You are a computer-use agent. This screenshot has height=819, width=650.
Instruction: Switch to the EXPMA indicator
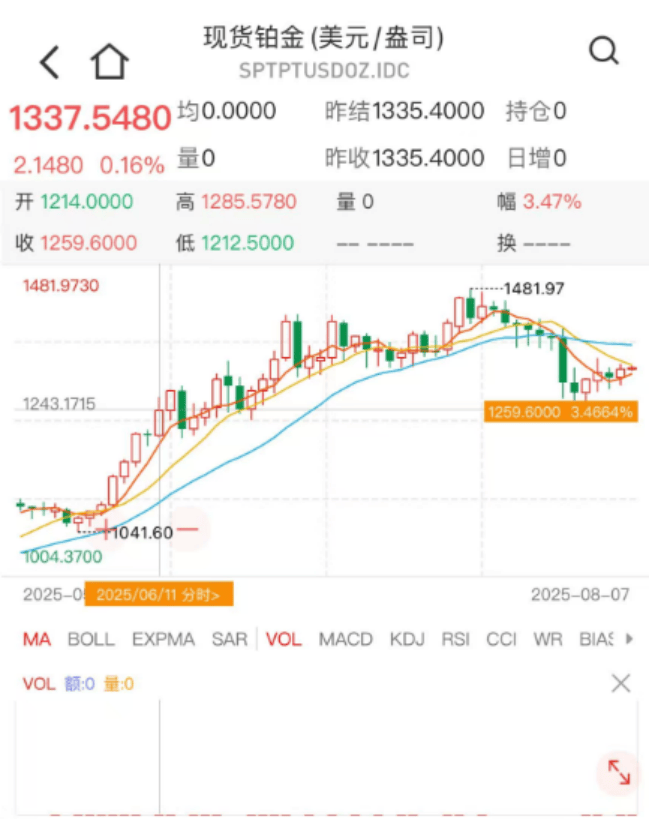click(x=163, y=639)
